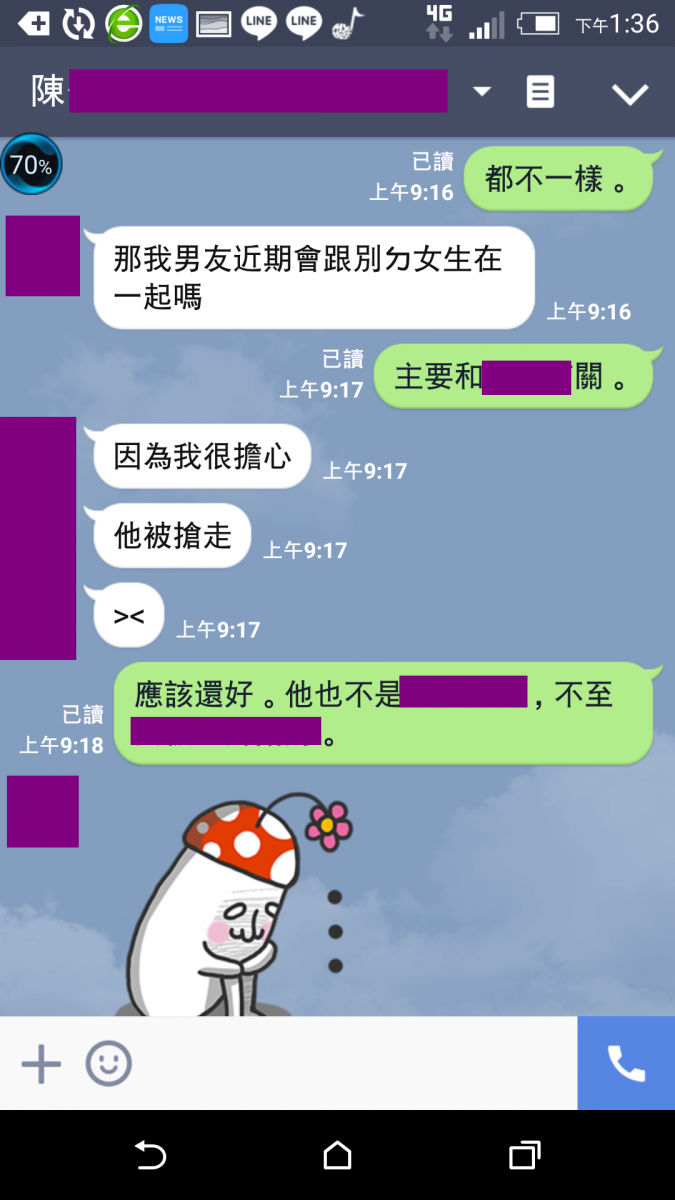The image size is (675, 1200).
Task: Open the chat options chevron menu
Action: click(630, 94)
